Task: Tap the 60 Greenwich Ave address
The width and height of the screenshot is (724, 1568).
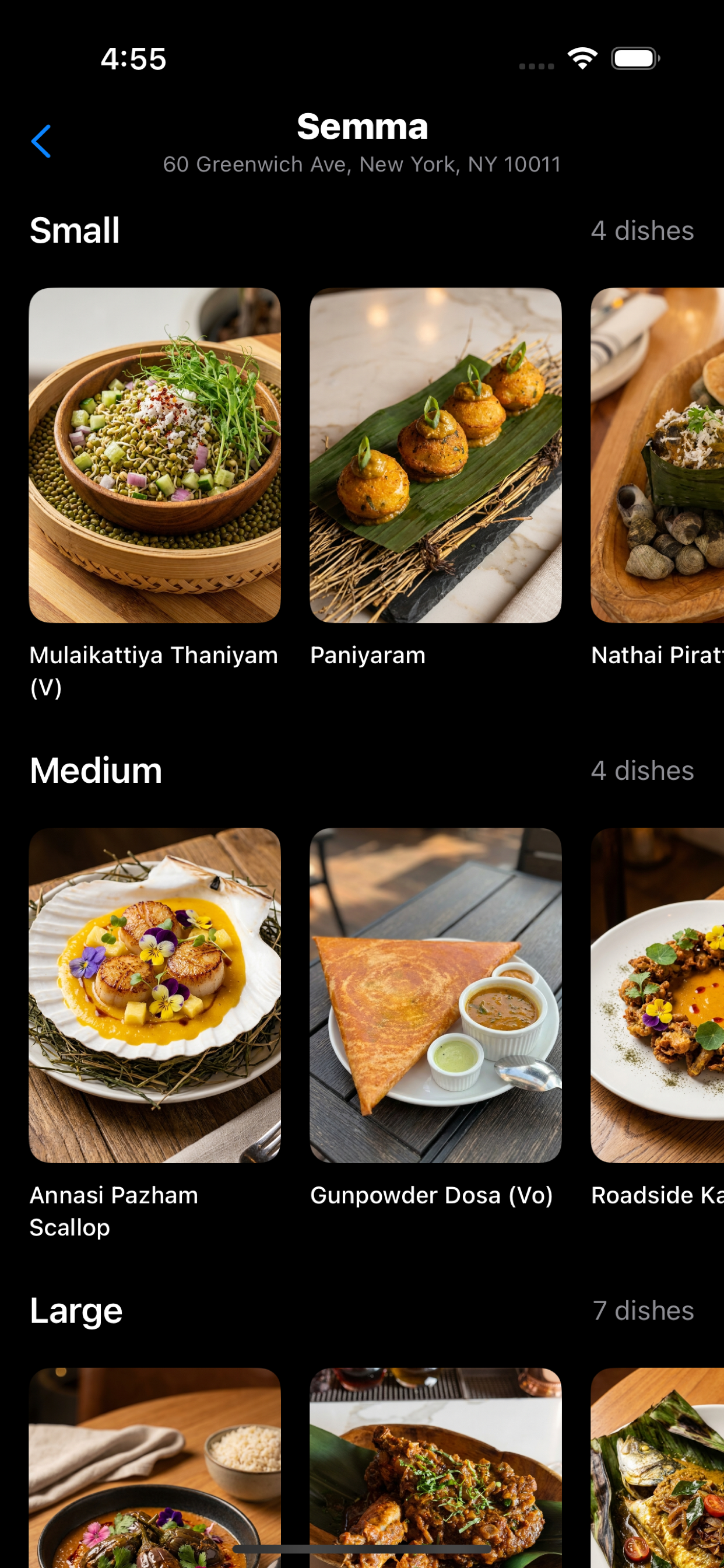Action: (362, 164)
